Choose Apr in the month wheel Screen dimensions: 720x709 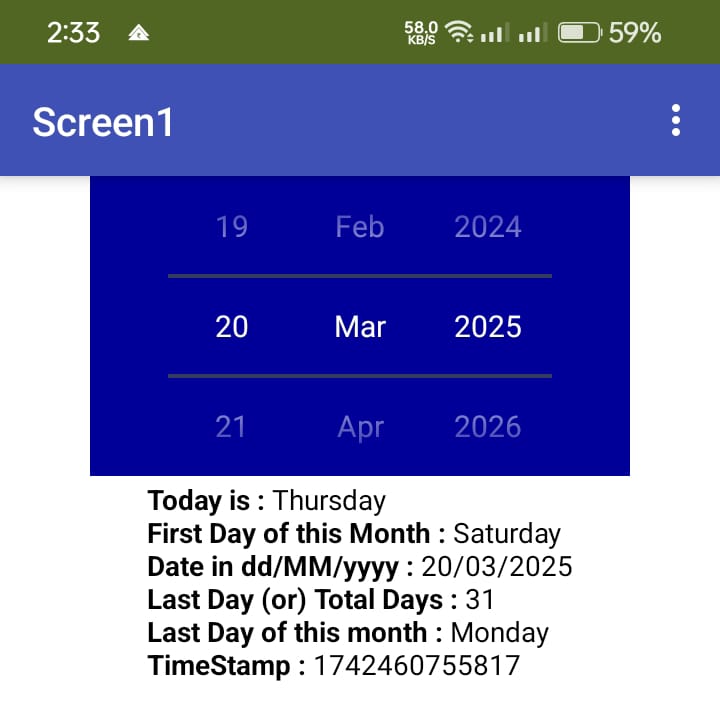360,427
